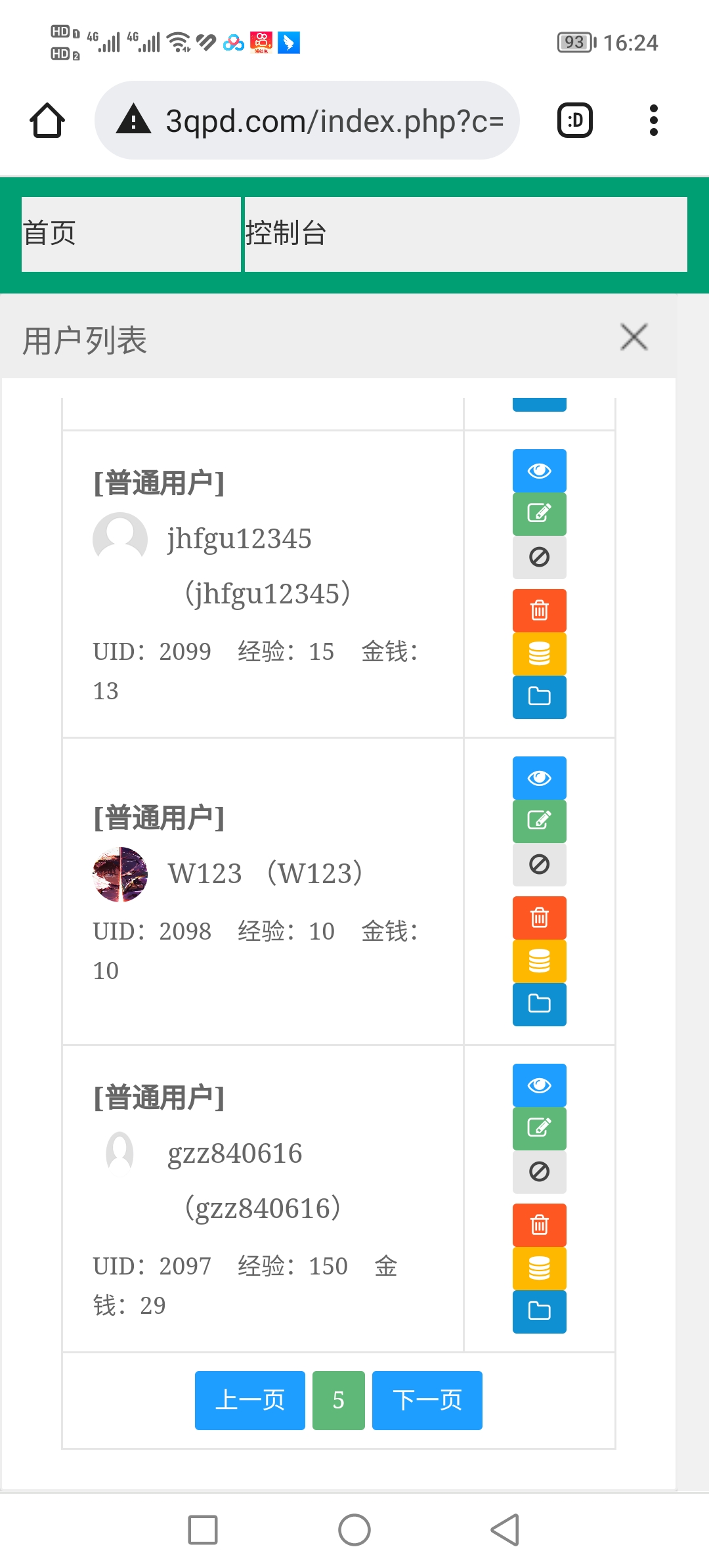
Task: Open the browser overflow menu
Action: (x=653, y=121)
